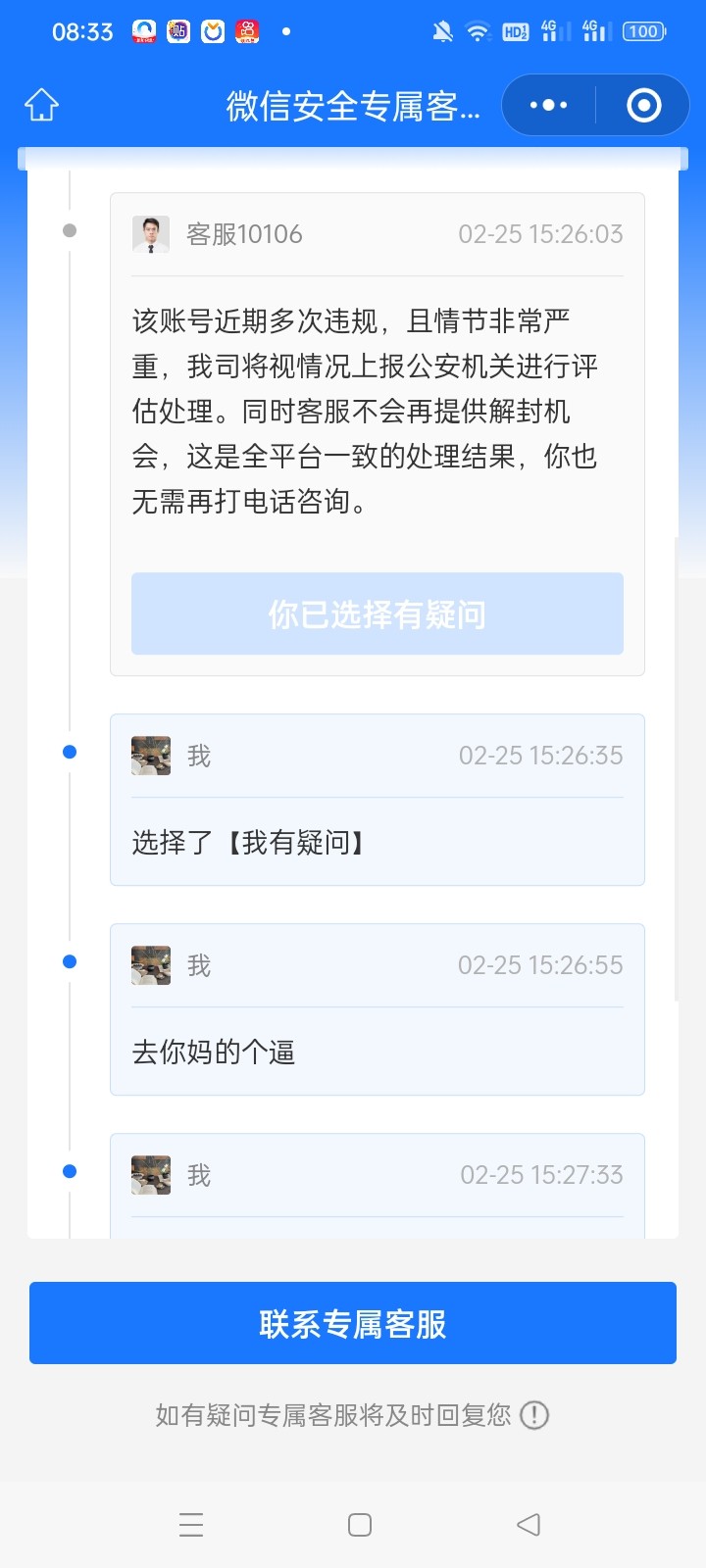Tap the 联系专属客服 button
706x1568 pixels.
tap(353, 1323)
